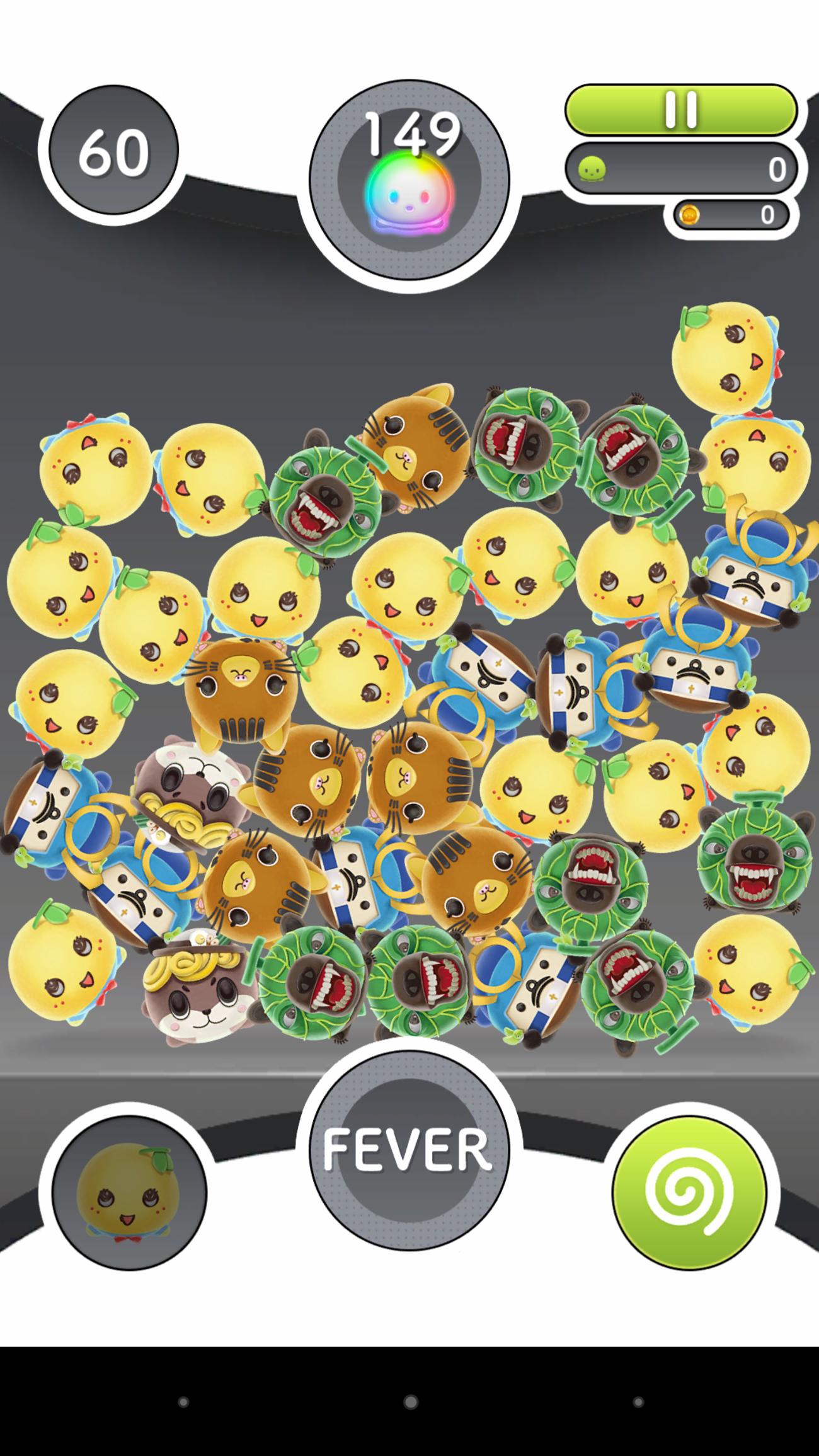Shuffle the pieces with the green spiral button

coord(690,1193)
